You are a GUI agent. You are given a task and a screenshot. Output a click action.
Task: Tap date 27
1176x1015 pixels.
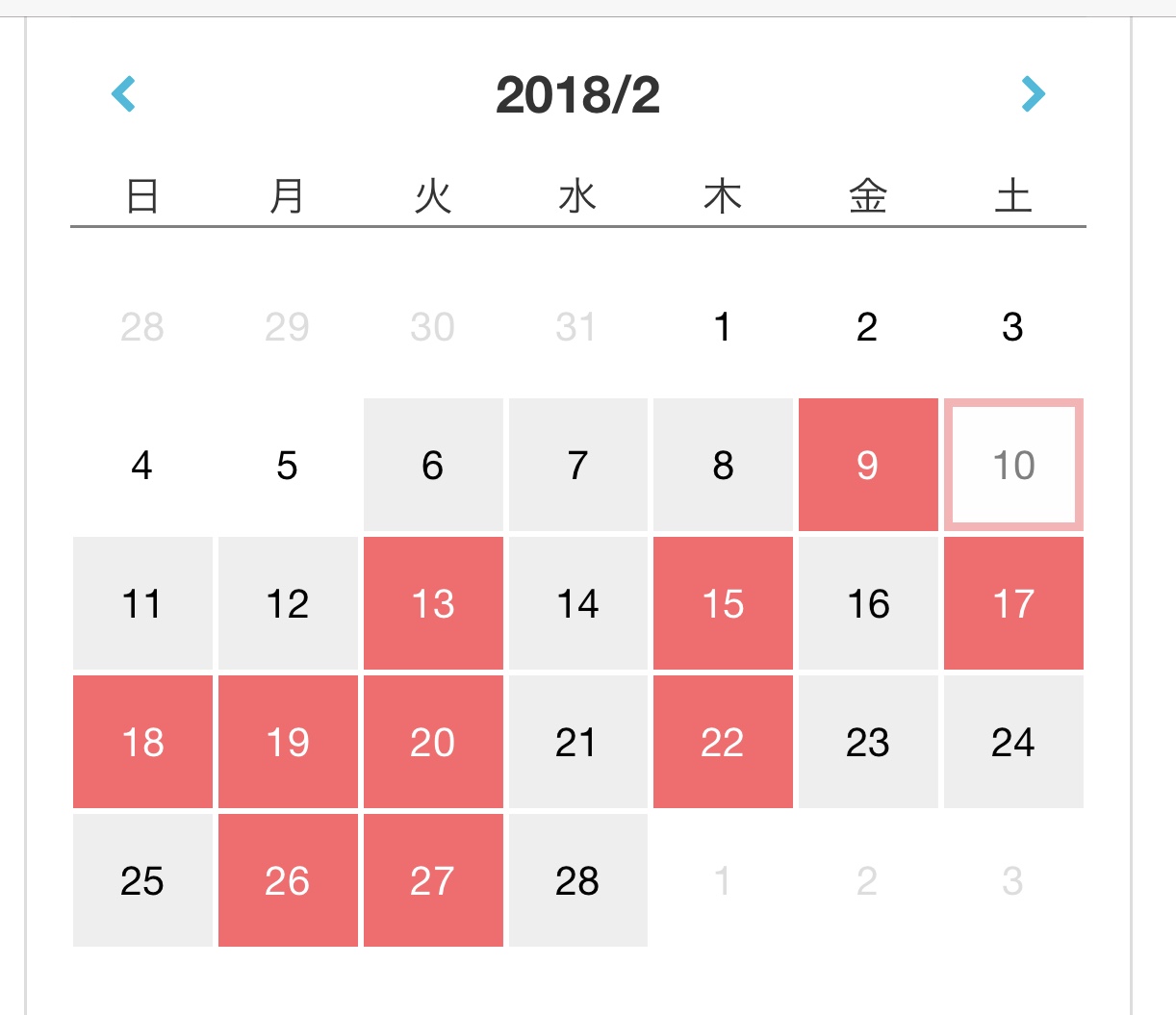click(433, 880)
